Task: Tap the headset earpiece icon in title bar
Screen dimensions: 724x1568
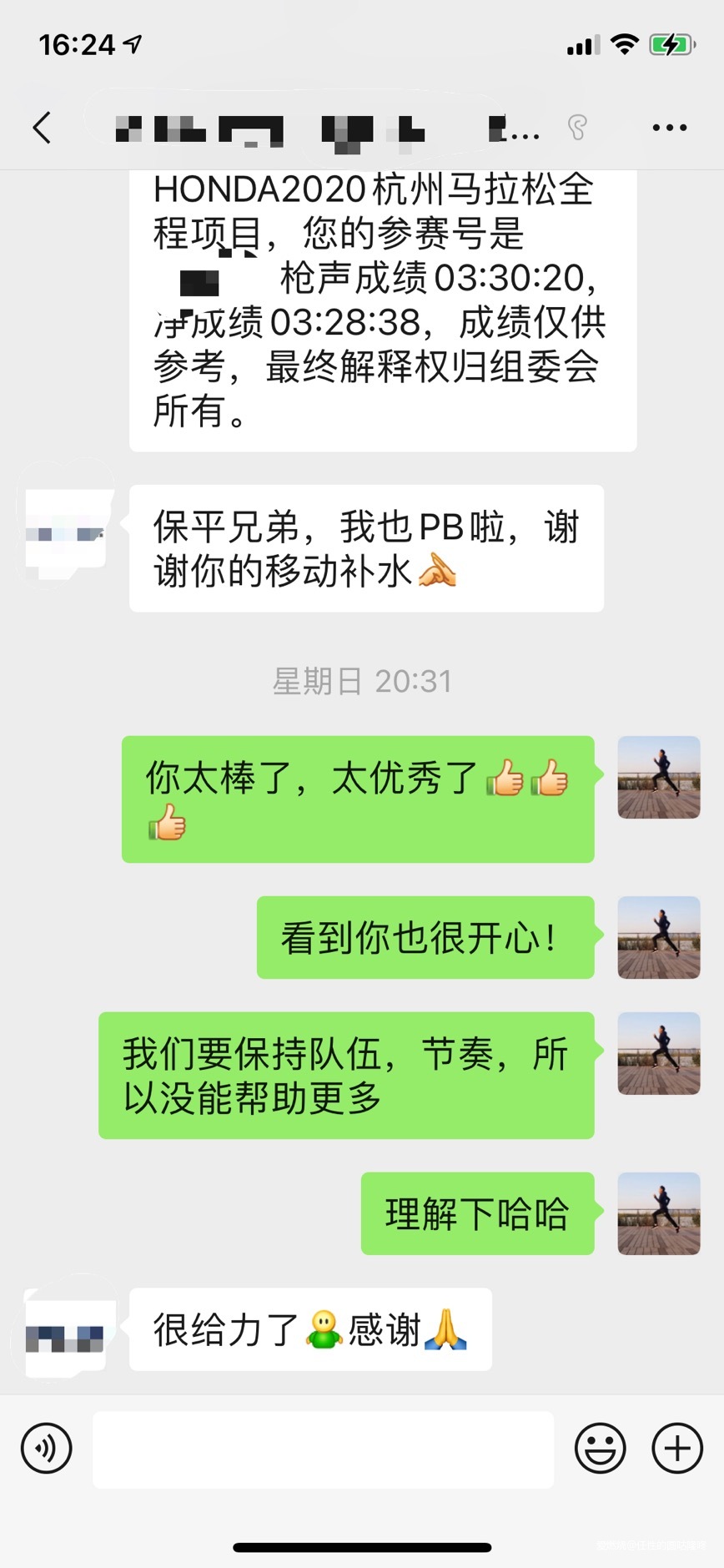Action: 577,127
